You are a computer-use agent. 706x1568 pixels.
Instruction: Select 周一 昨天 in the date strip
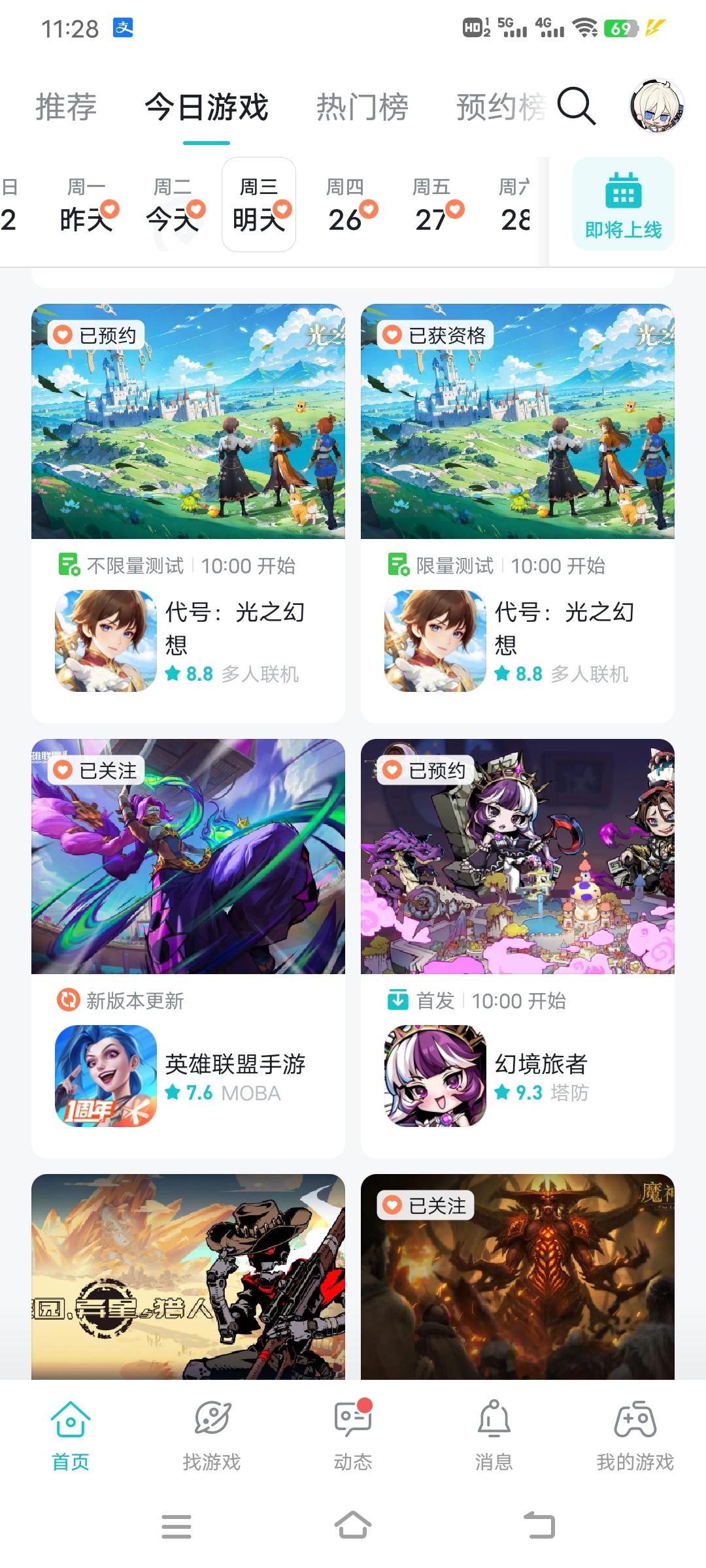point(87,205)
